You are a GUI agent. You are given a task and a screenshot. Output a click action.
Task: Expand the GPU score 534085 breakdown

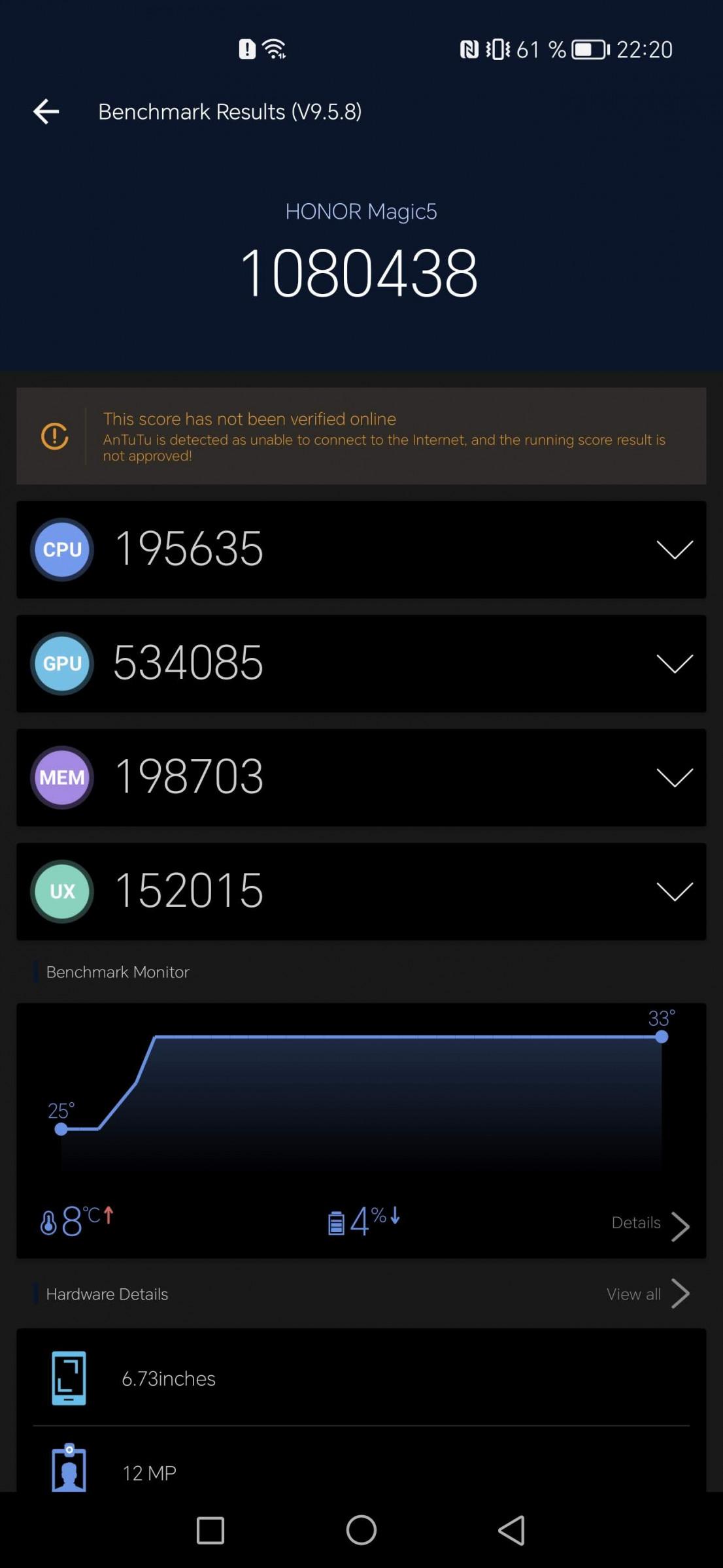point(361,663)
